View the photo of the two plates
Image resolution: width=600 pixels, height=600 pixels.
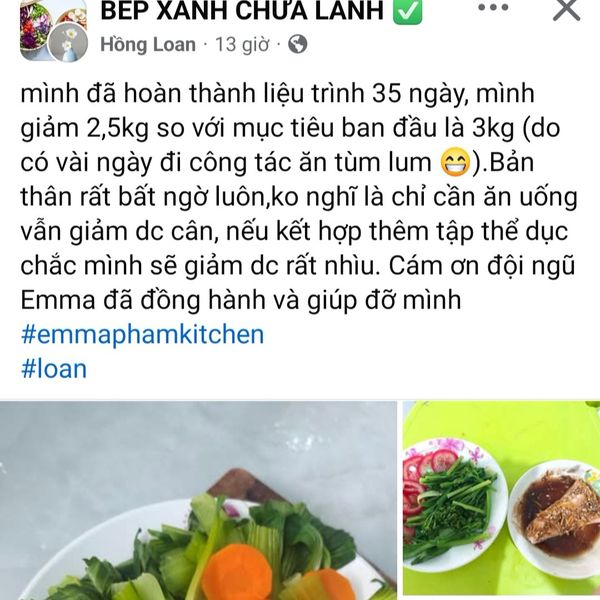pyautogui.click(x=501, y=501)
